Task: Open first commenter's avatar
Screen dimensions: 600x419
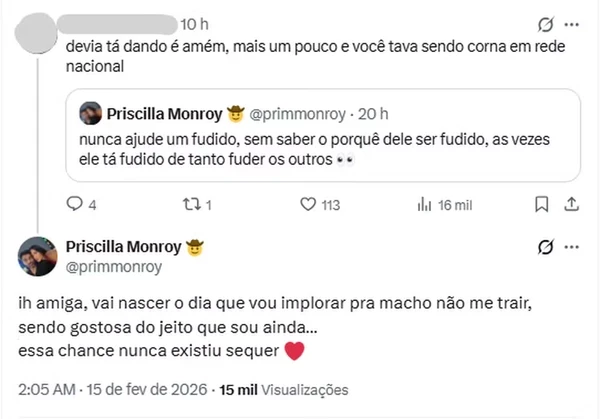Action: (36, 33)
